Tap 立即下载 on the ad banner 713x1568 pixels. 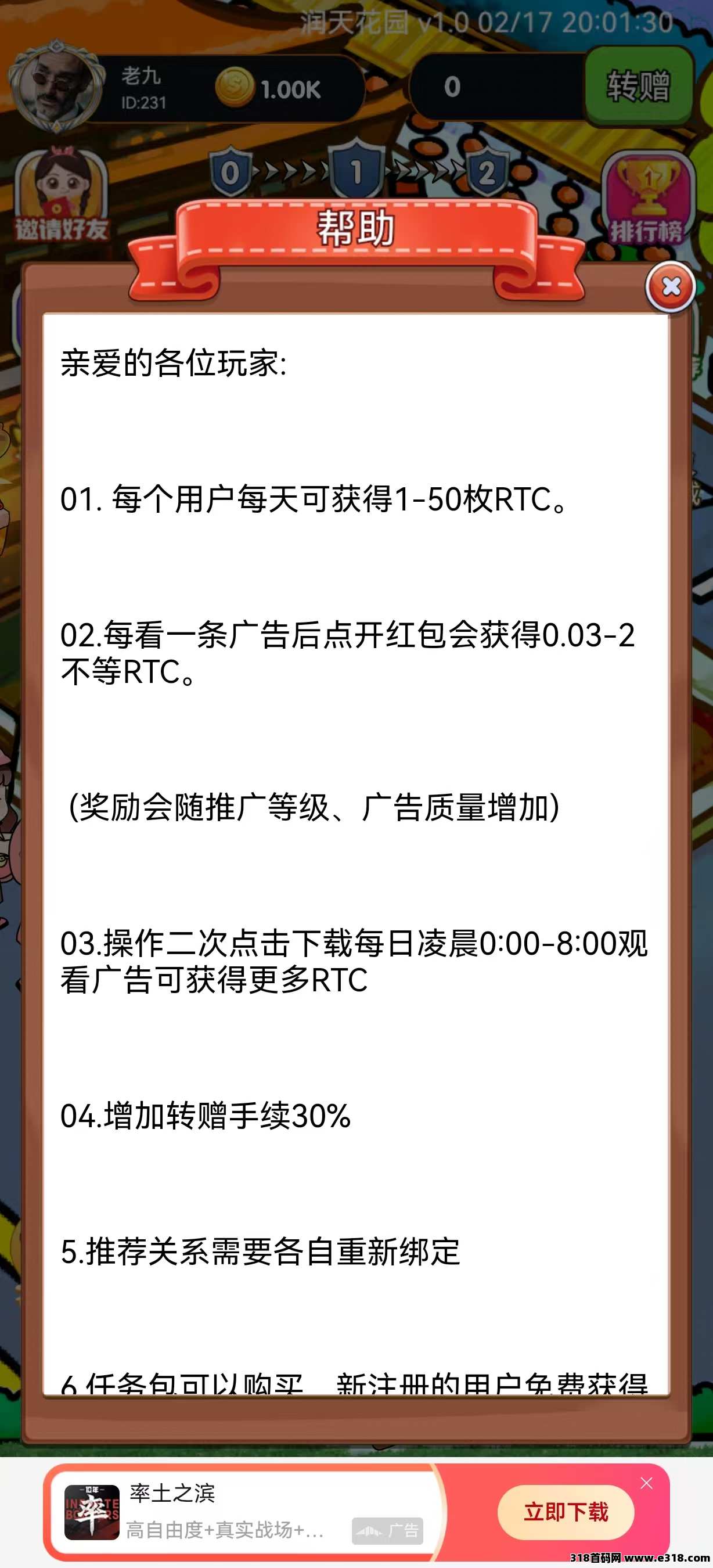(x=565, y=1512)
